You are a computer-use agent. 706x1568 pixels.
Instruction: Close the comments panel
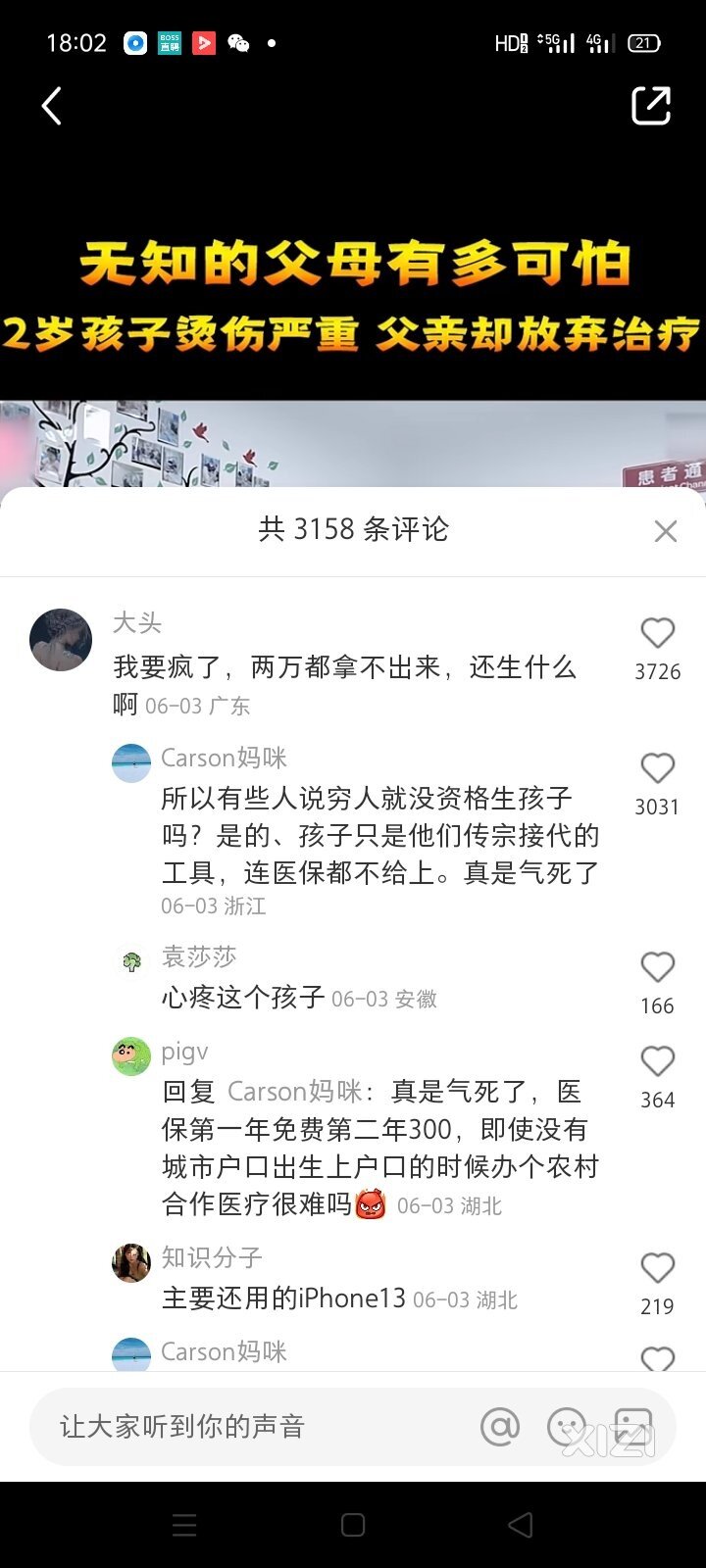[666, 531]
